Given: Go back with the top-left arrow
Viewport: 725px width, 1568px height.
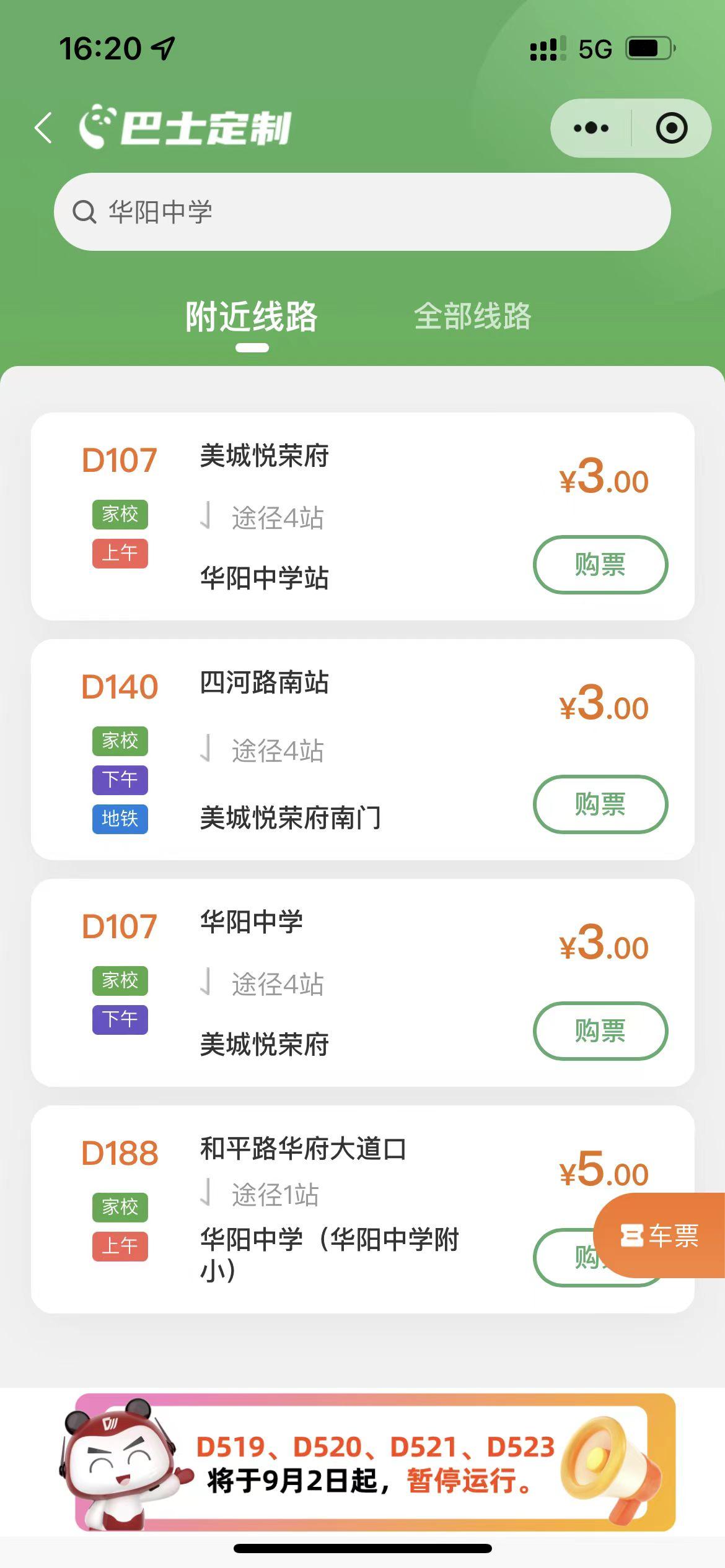Looking at the screenshot, I should (x=43, y=128).
